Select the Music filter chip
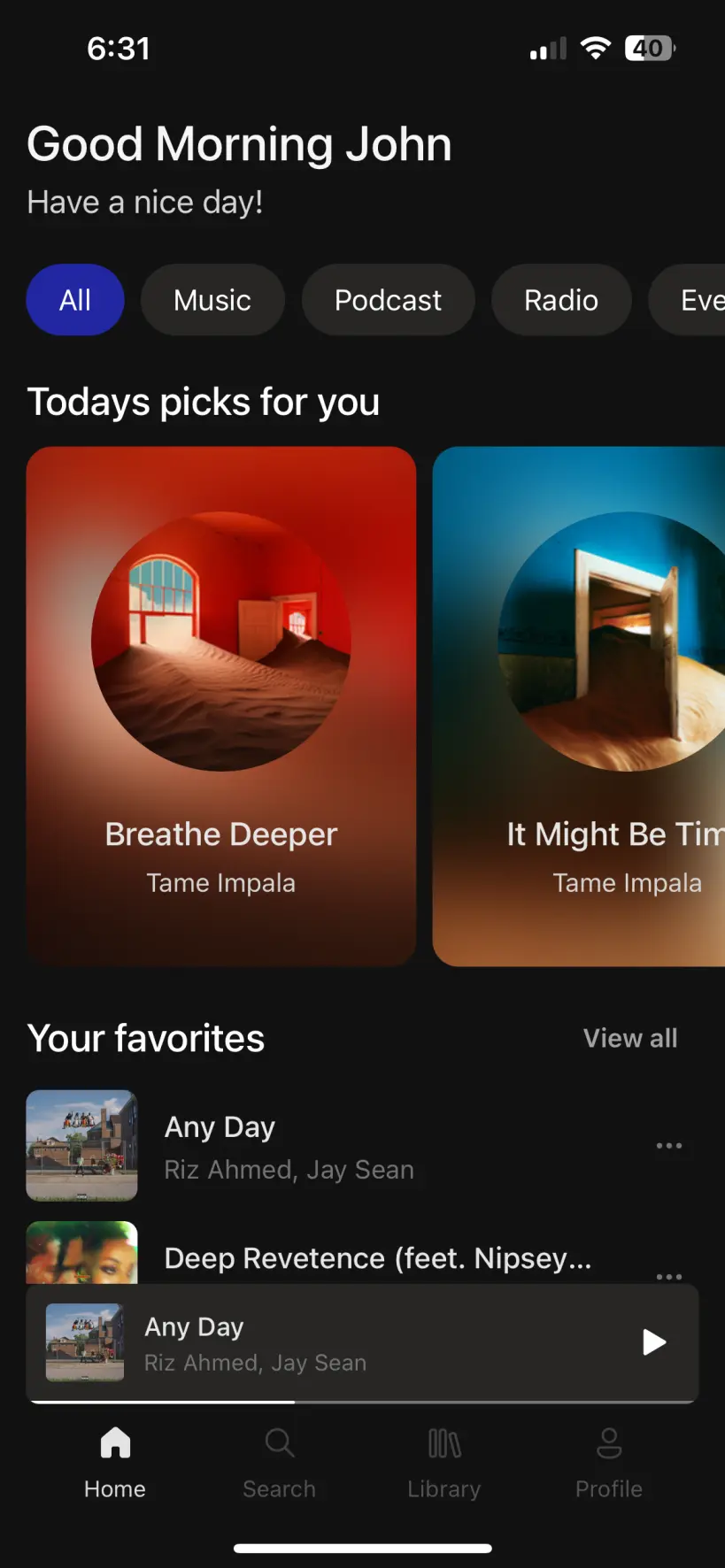 coord(212,300)
